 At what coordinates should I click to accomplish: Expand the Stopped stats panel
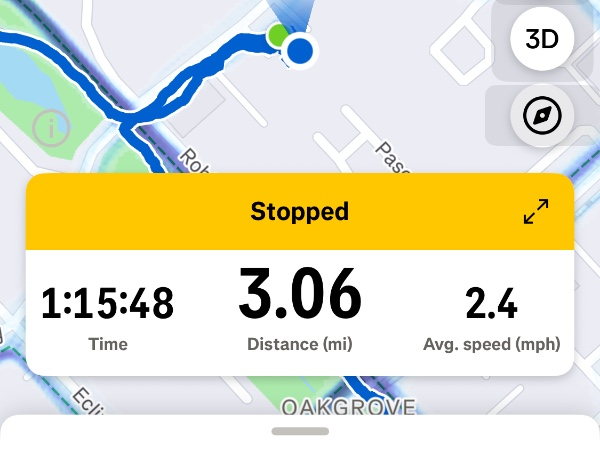pyautogui.click(x=536, y=212)
